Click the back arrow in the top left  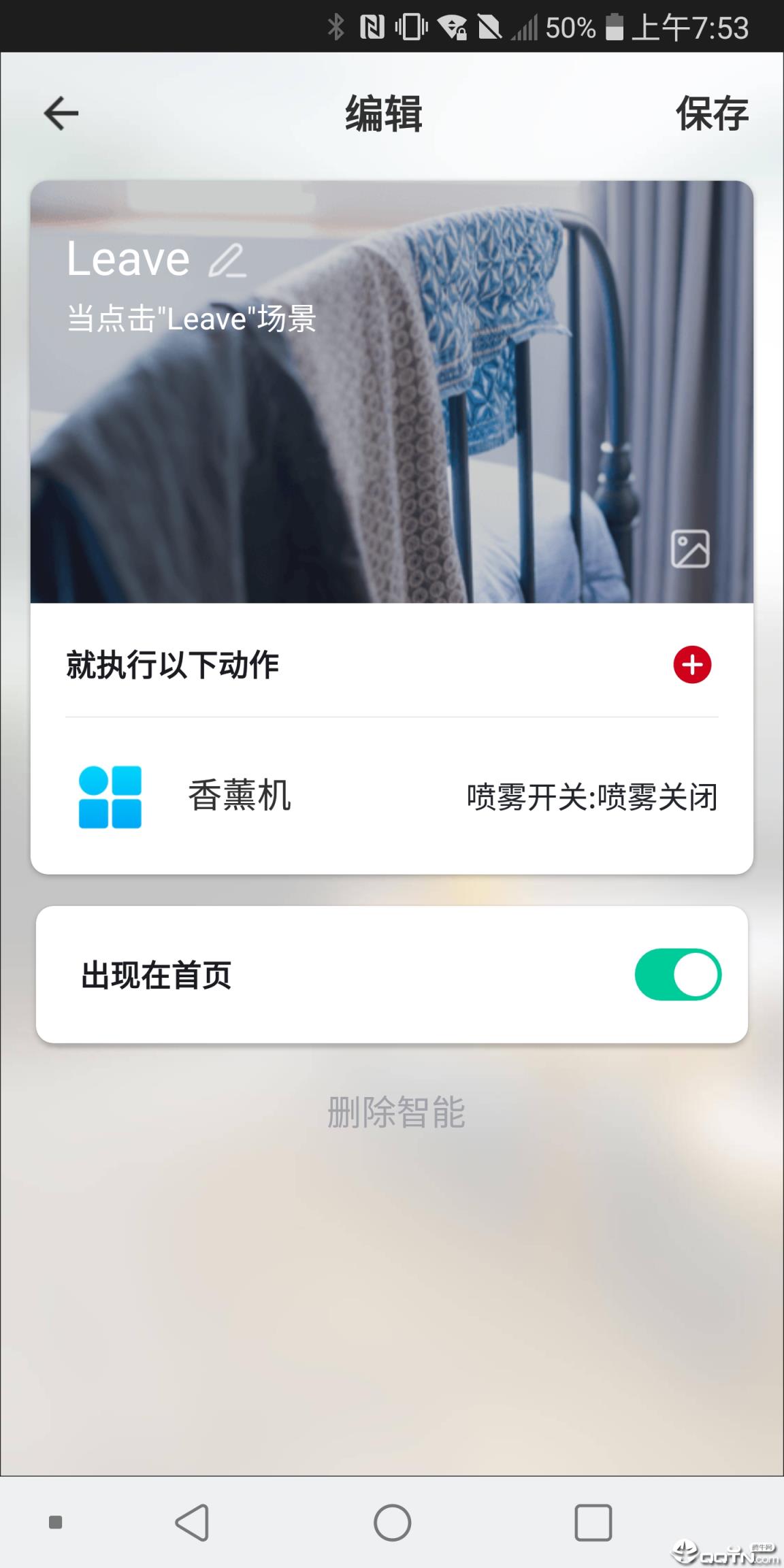click(x=60, y=112)
